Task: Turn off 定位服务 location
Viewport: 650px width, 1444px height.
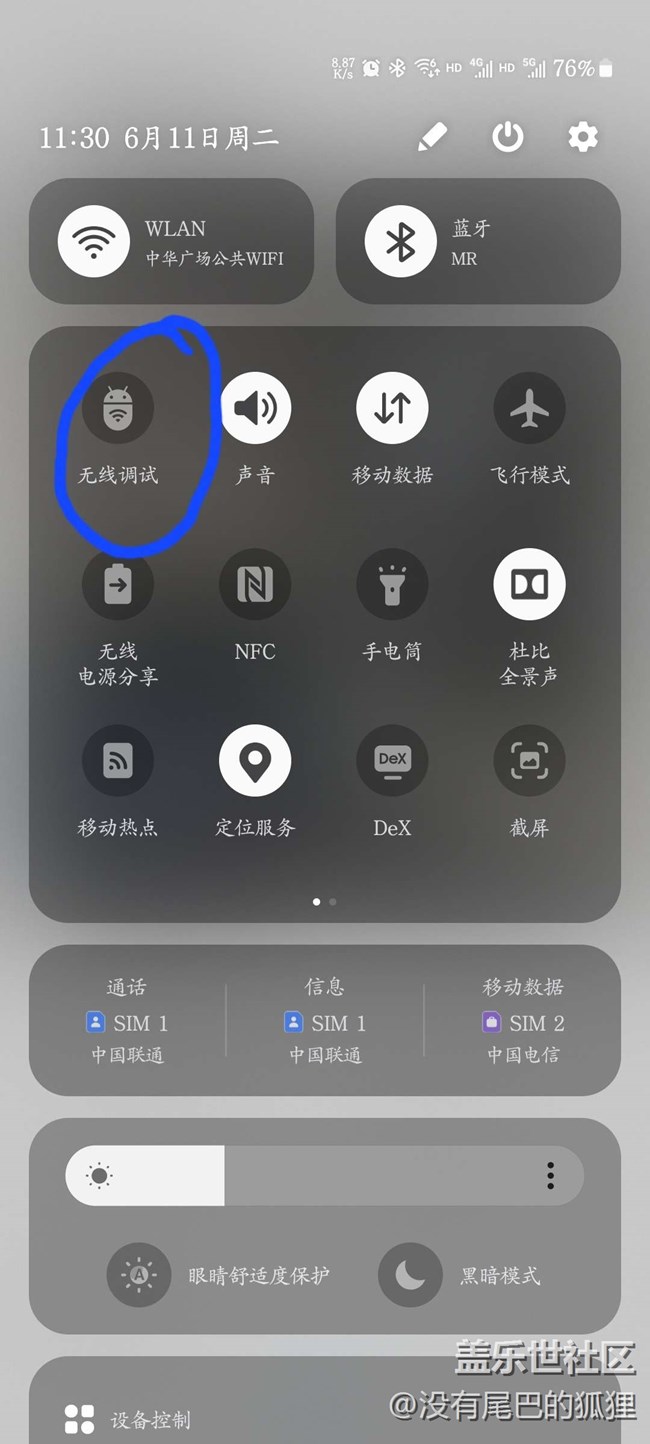Action: pos(255,761)
